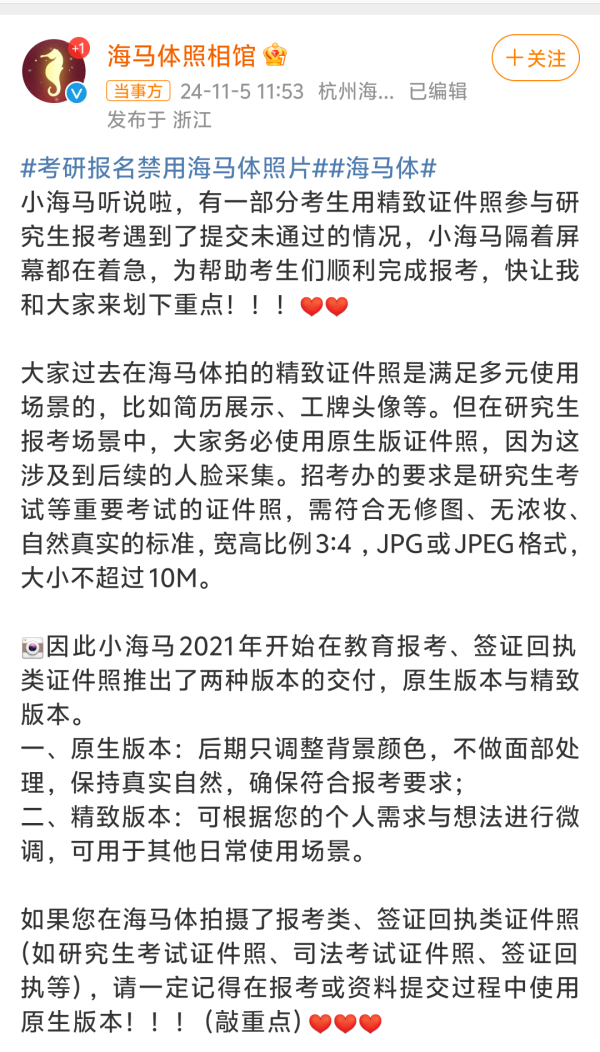Open the #海马体# hashtag
600x1052 pixels.
(383, 167)
